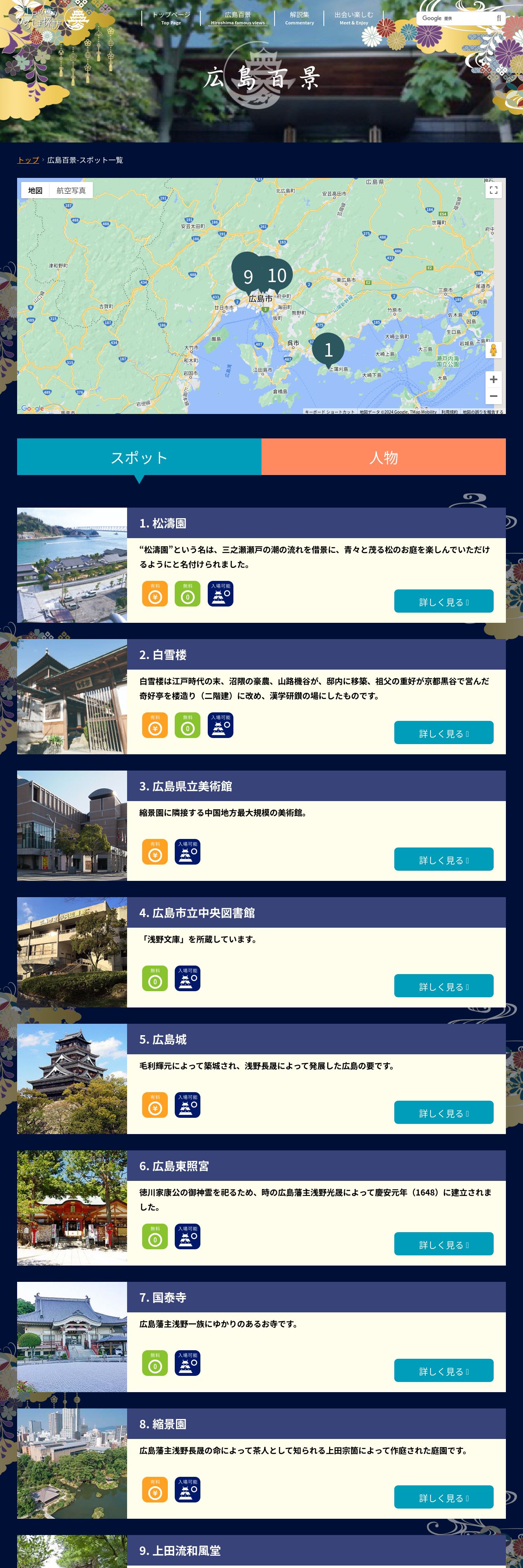Switch map to 航空写真 view

tap(71, 191)
